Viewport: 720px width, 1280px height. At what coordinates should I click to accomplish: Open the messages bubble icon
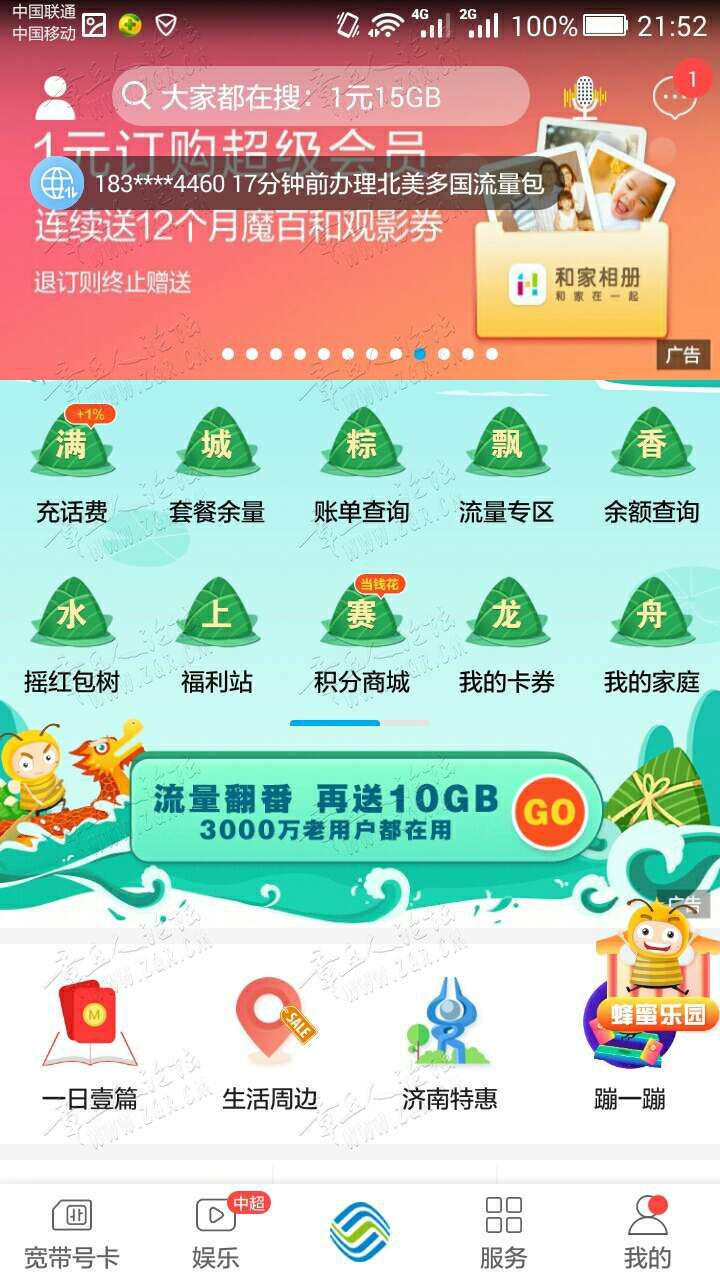pyautogui.click(x=674, y=97)
